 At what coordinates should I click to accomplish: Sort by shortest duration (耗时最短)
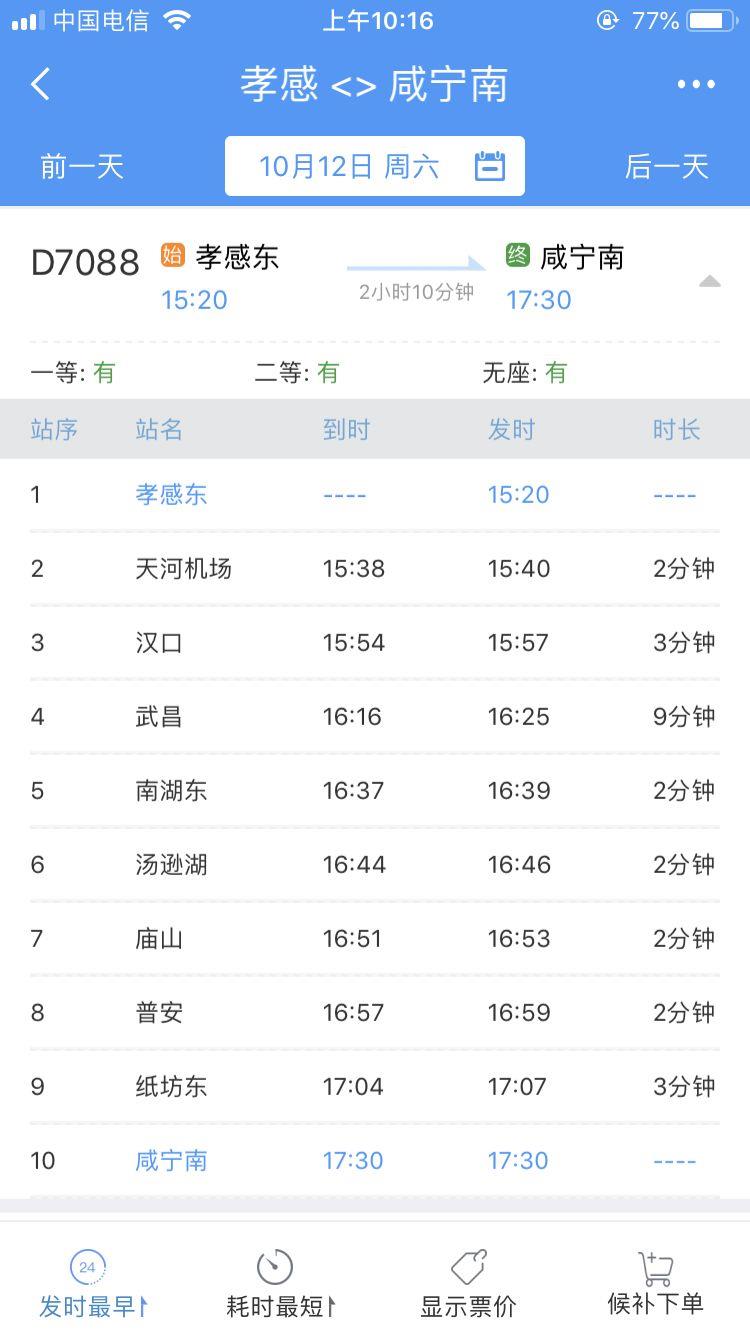point(278,1284)
